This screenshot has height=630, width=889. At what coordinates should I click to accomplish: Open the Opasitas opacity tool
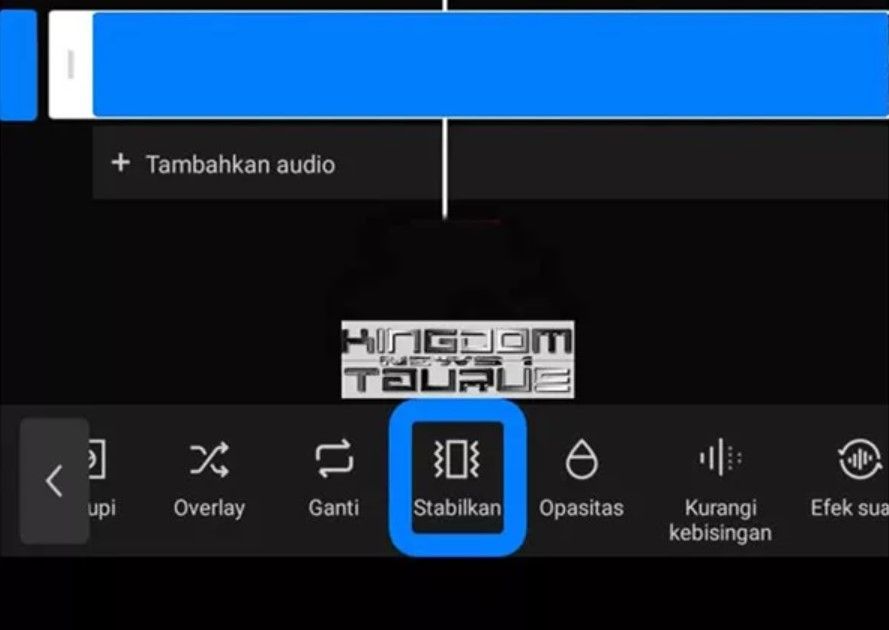[581, 479]
